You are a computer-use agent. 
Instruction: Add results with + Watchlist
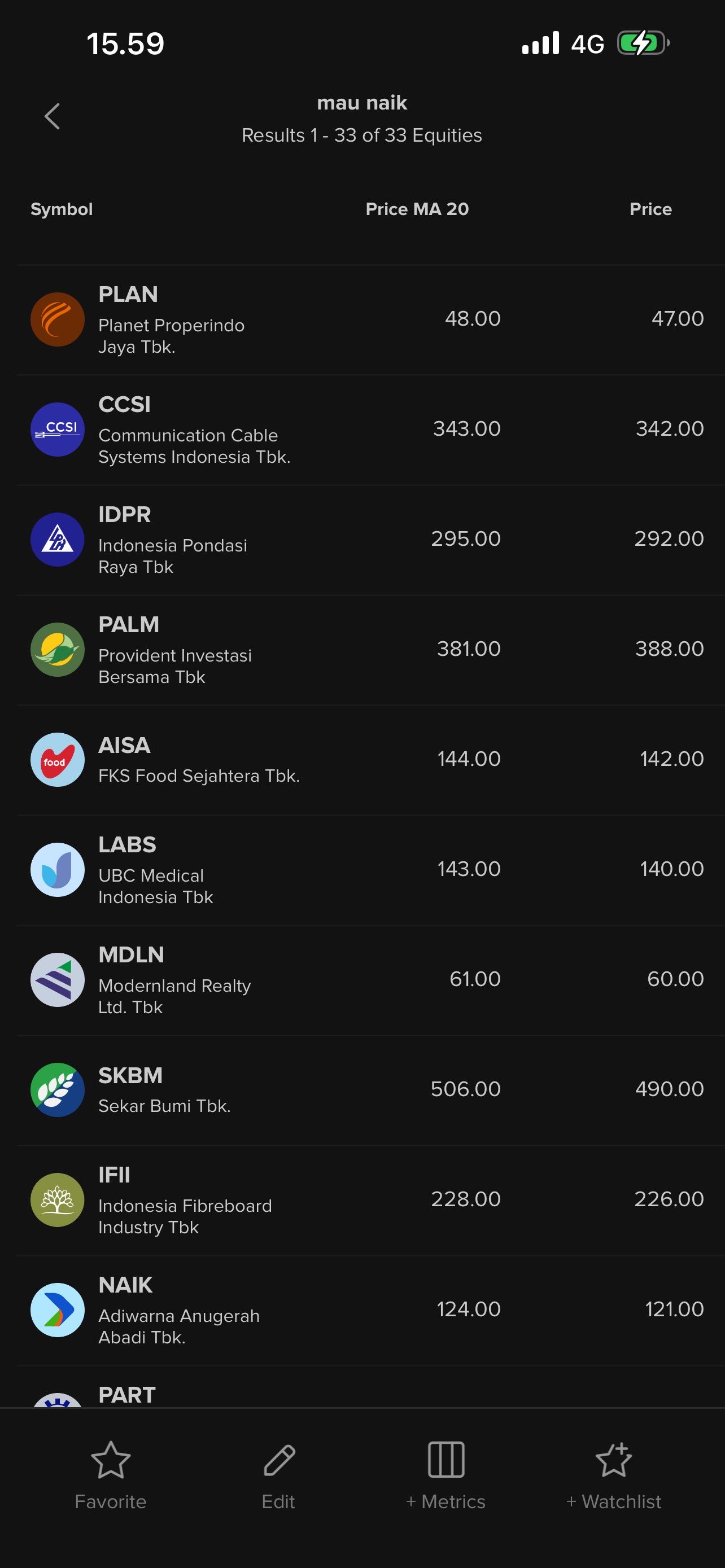click(614, 1474)
